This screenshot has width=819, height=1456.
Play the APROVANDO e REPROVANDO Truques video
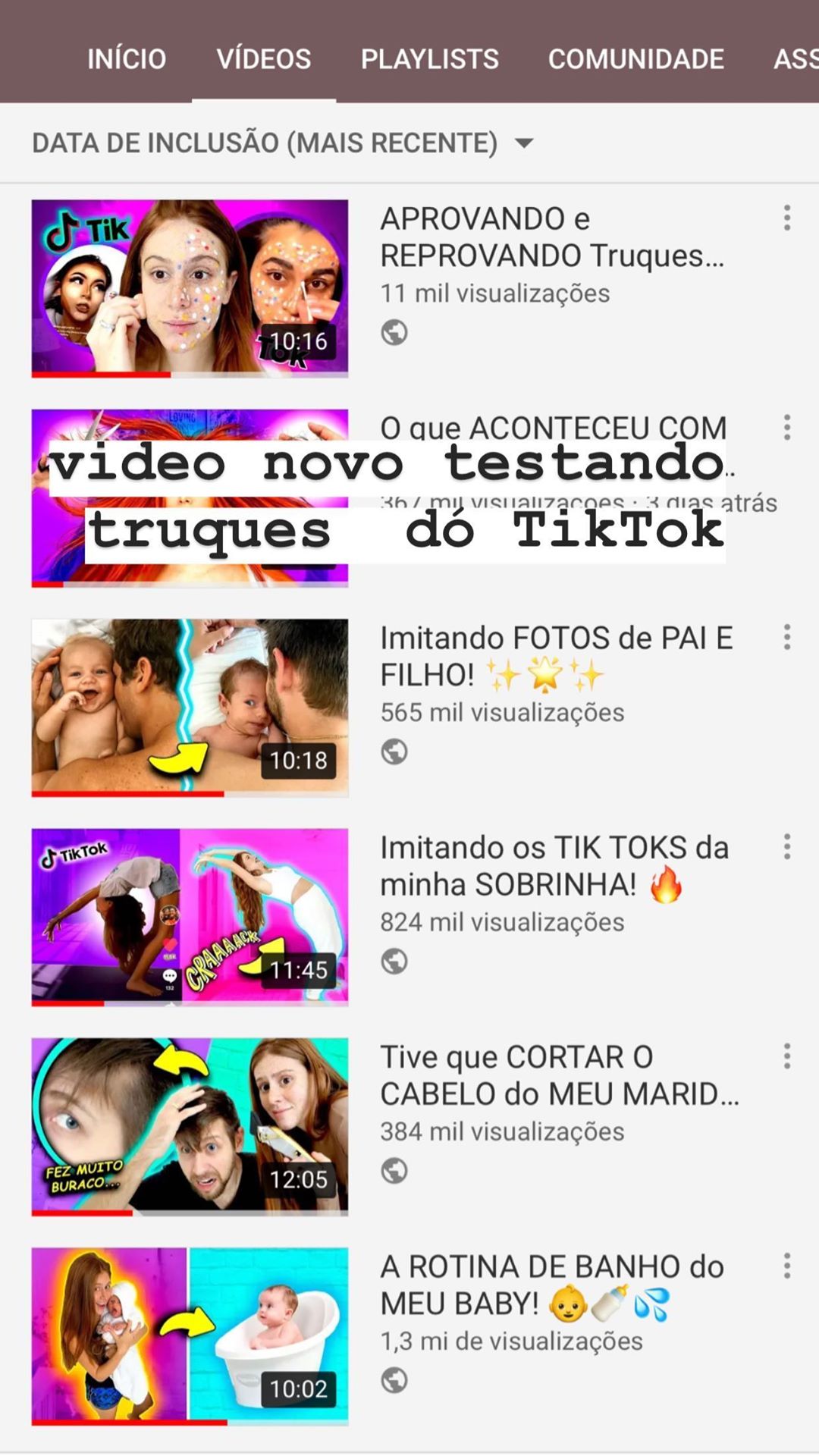coord(190,287)
